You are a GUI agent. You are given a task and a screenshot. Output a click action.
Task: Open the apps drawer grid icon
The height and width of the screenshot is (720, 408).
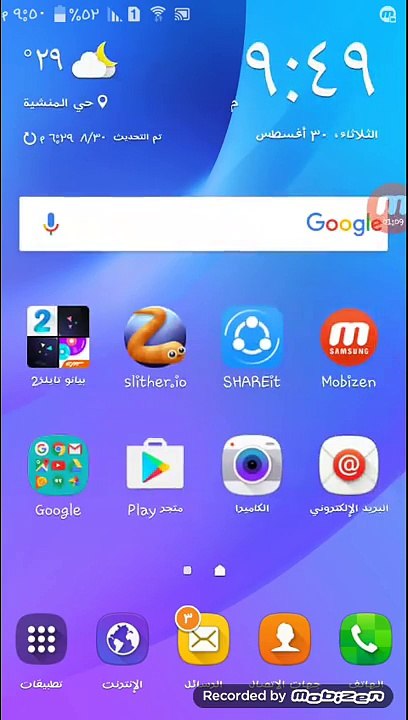(x=41, y=639)
